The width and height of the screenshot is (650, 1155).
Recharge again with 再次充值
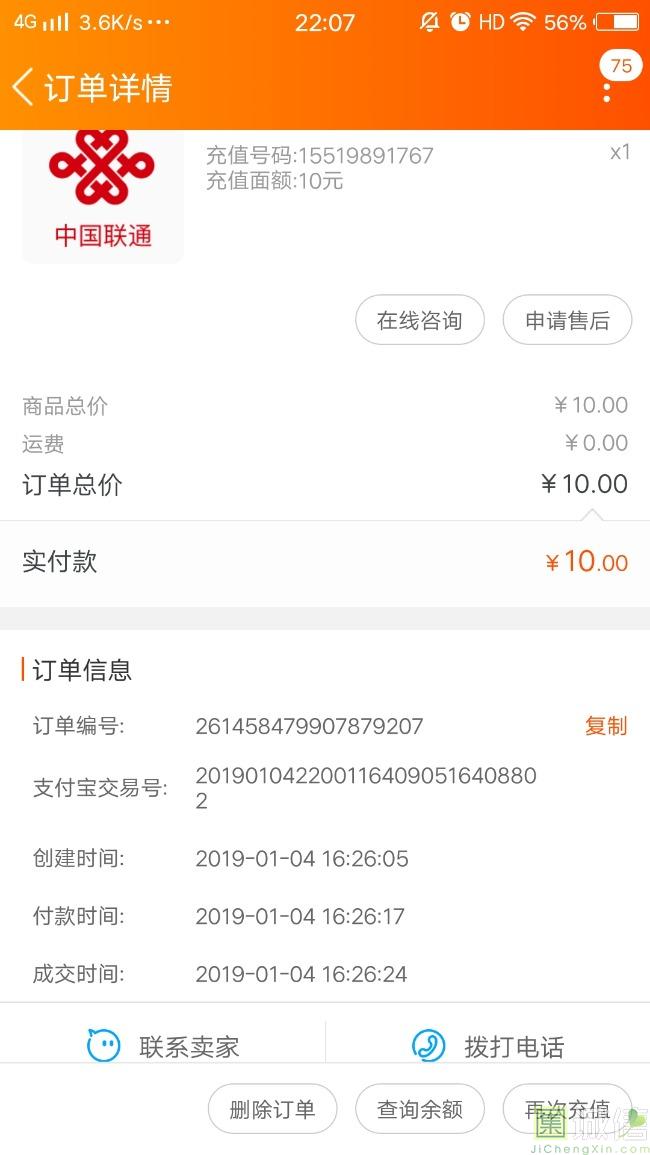point(567,1109)
